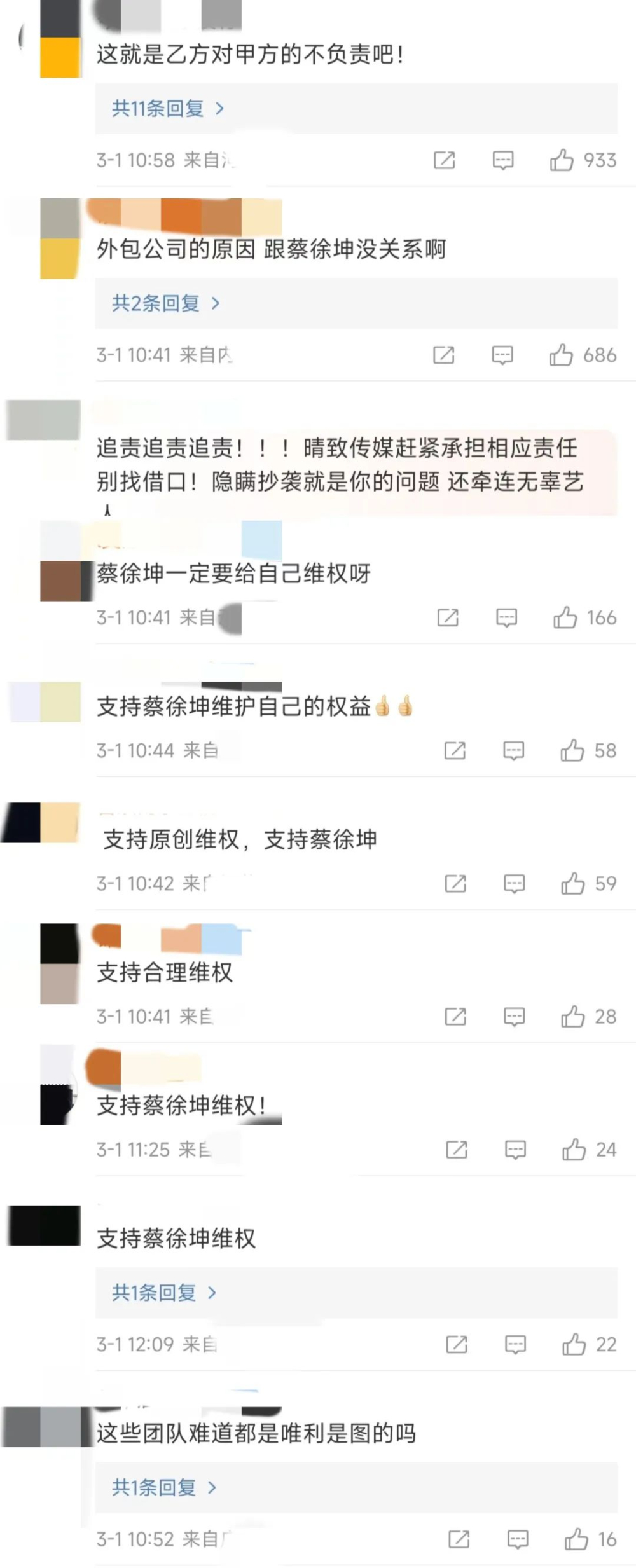
Task: Like the 蔡徐坤一定要给自己维权呀 comment
Action: pos(565,617)
